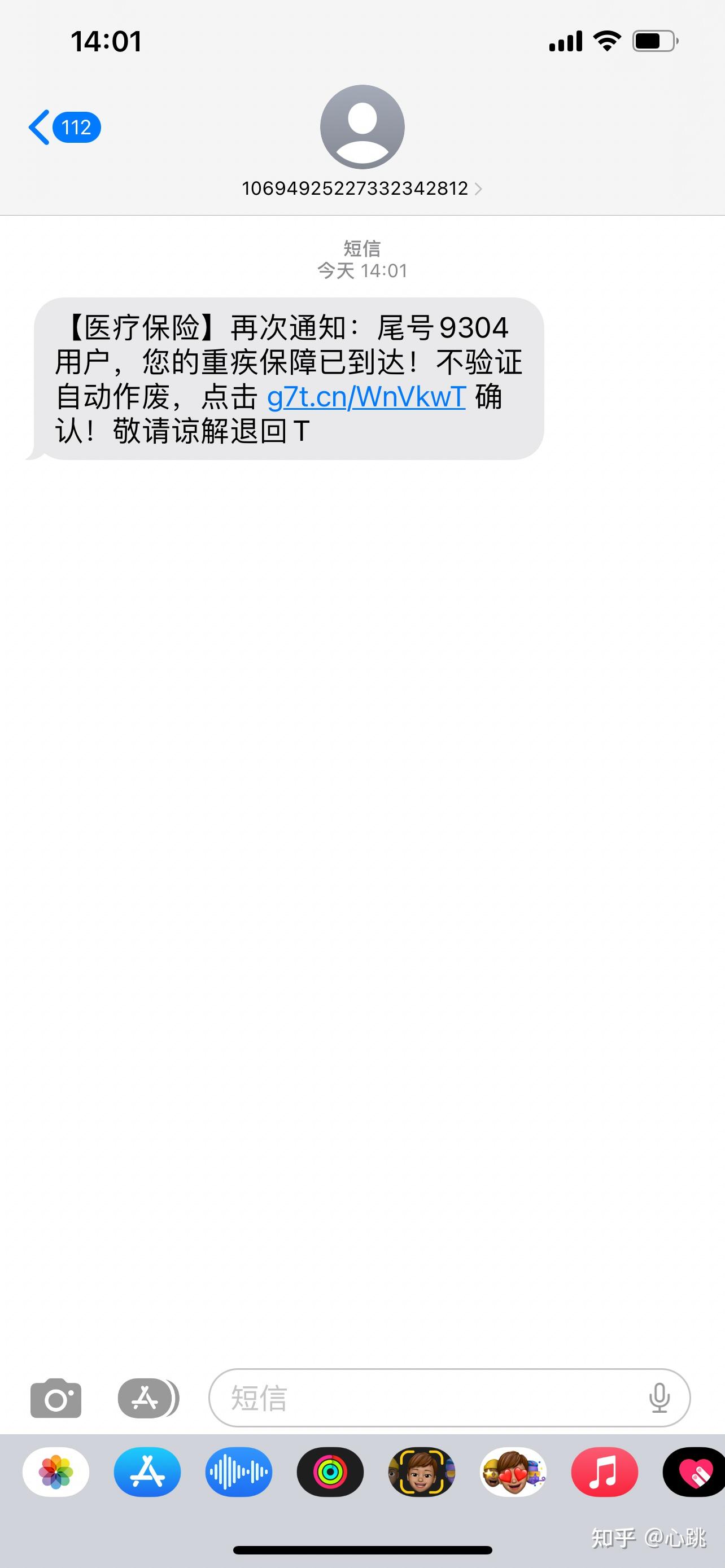Screen dimensions: 725x1568
Task: Toggle the App Store apps drawer
Action: pyautogui.click(x=148, y=1398)
